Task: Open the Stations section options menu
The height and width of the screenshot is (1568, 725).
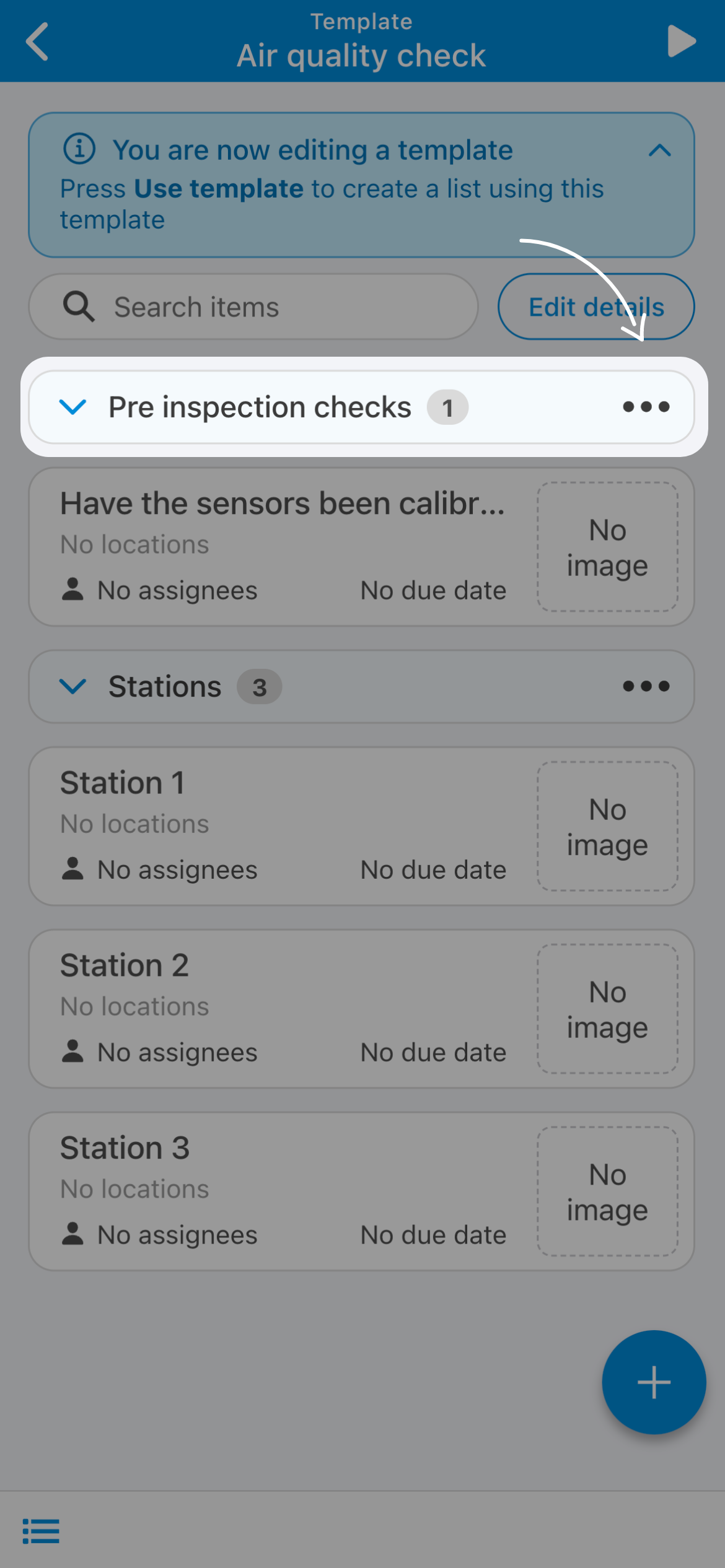Action: click(x=646, y=686)
